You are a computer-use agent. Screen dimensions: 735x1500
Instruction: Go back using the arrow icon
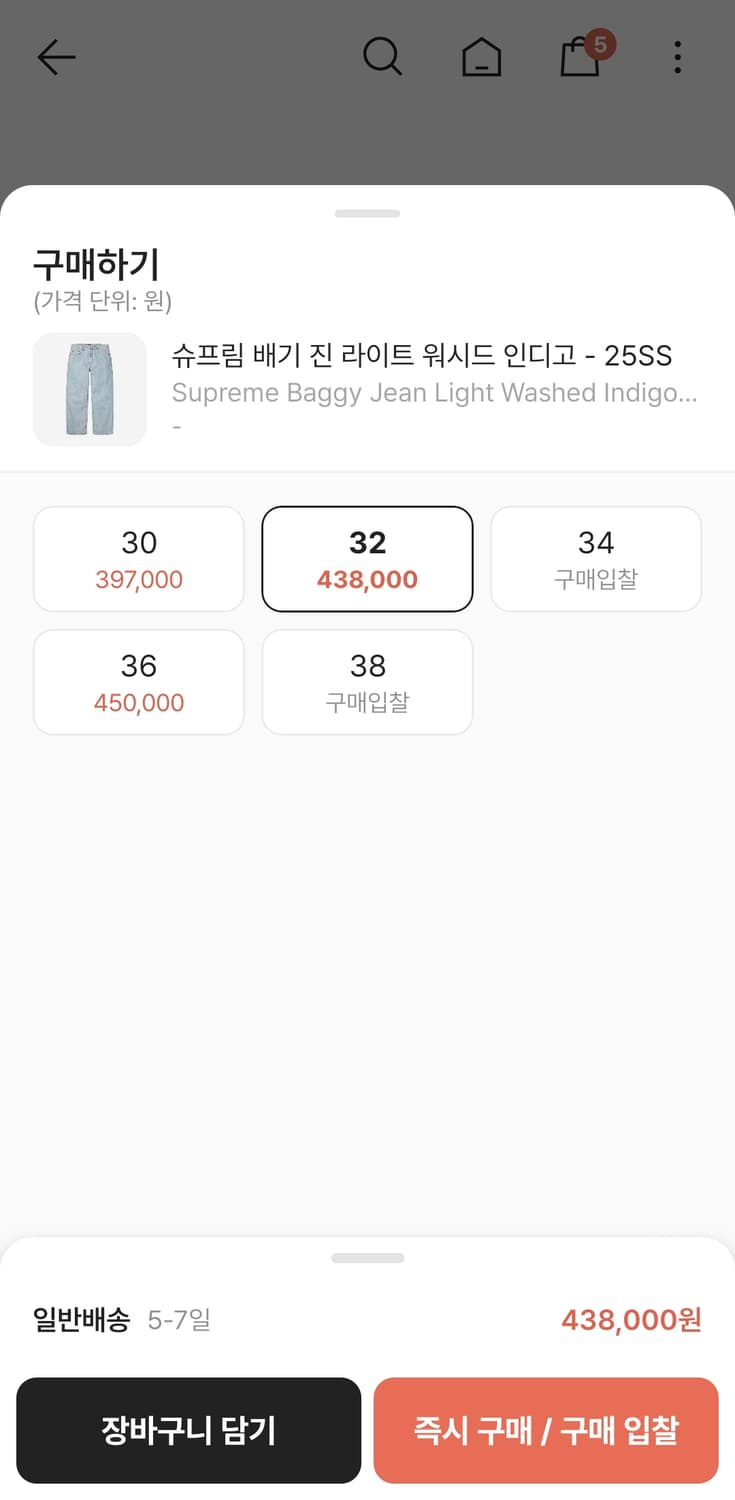pyautogui.click(x=56, y=58)
